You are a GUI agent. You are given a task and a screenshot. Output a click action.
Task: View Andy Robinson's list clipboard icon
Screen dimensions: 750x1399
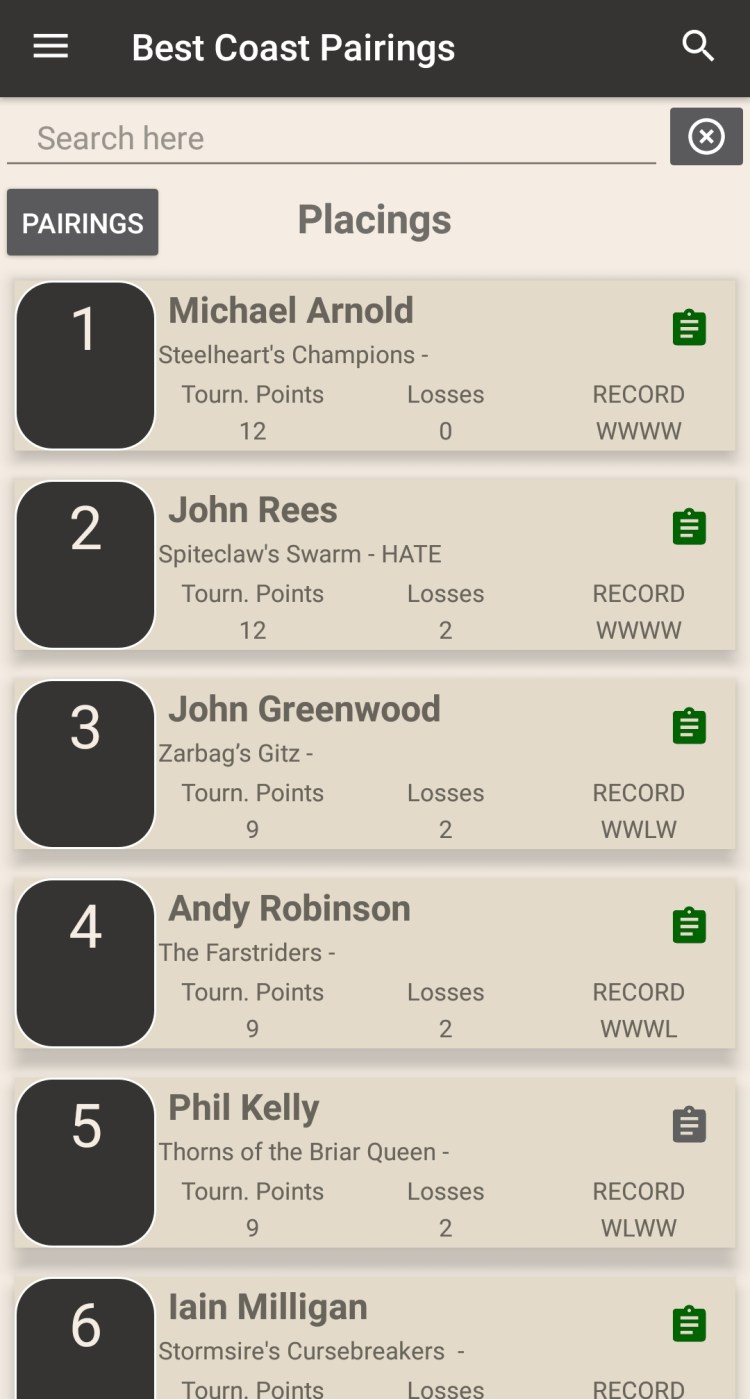(689, 925)
